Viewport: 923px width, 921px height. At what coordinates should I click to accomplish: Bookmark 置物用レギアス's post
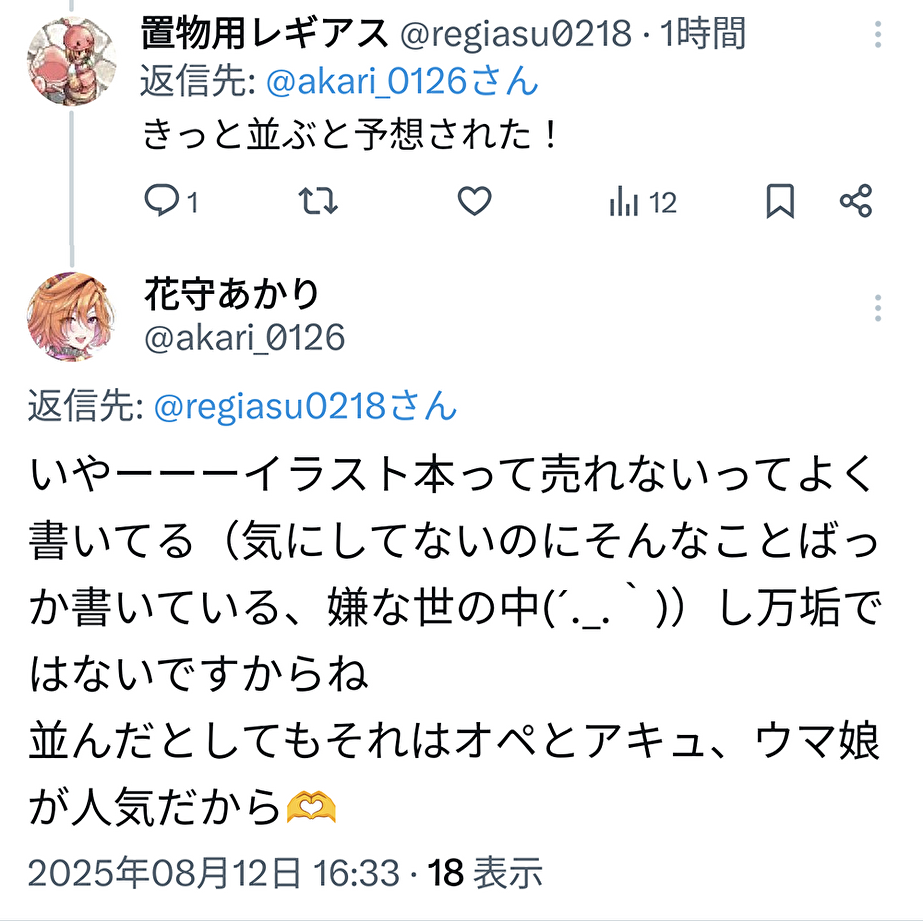[780, 202]
